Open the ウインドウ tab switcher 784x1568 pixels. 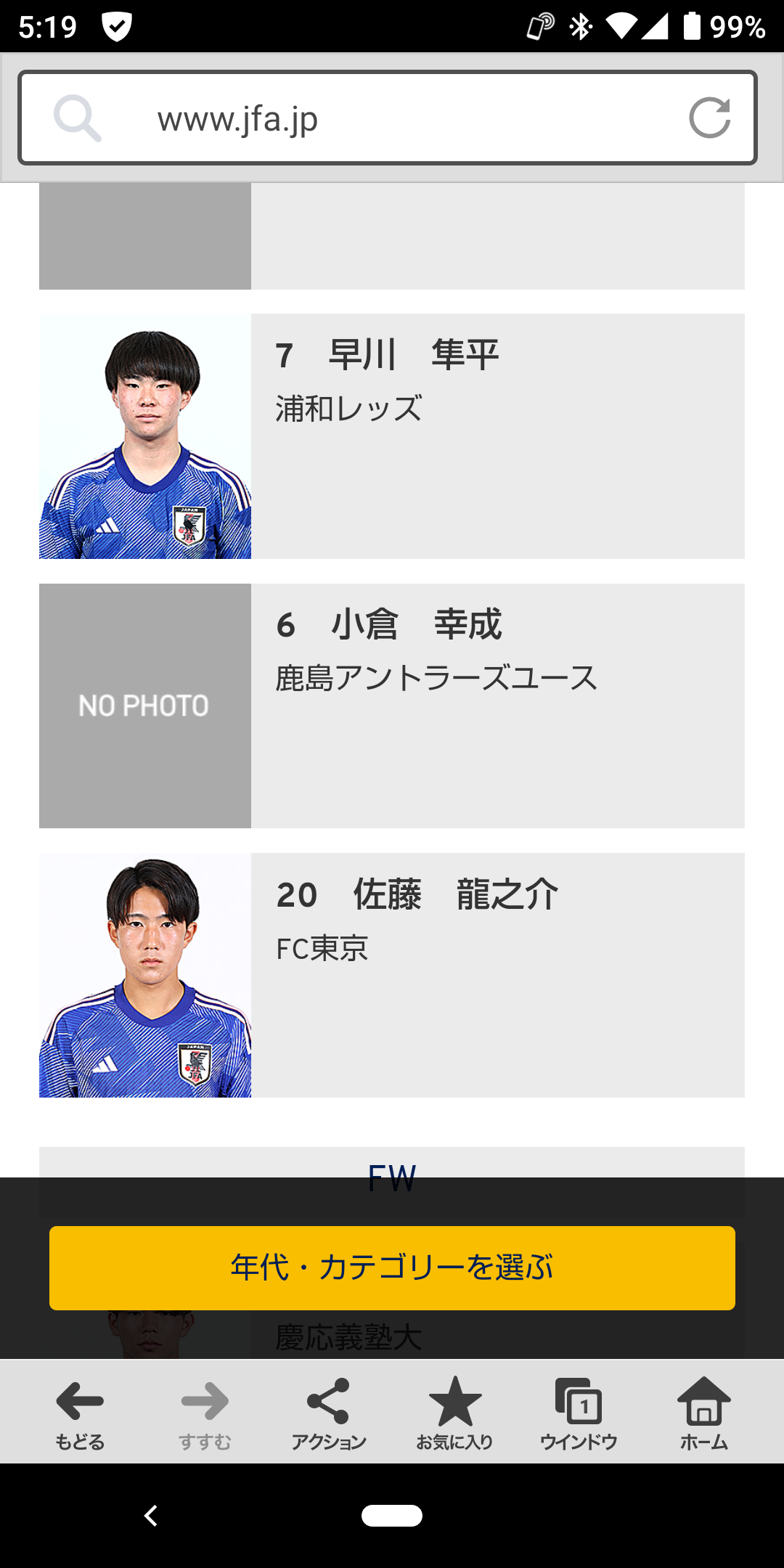click(x=579, y=1413)
